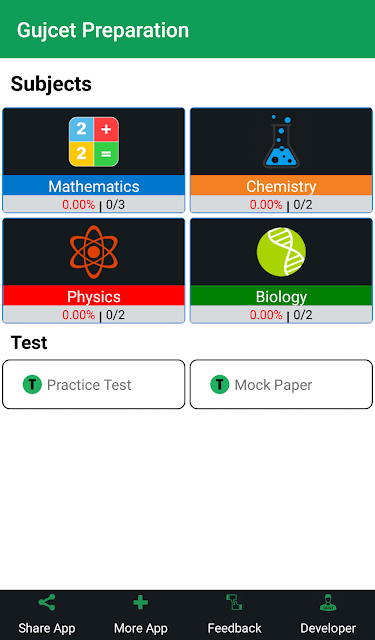375x640 pixels.
Task: Open the Chemistry subject card
Action: click(x=281, y=160)
